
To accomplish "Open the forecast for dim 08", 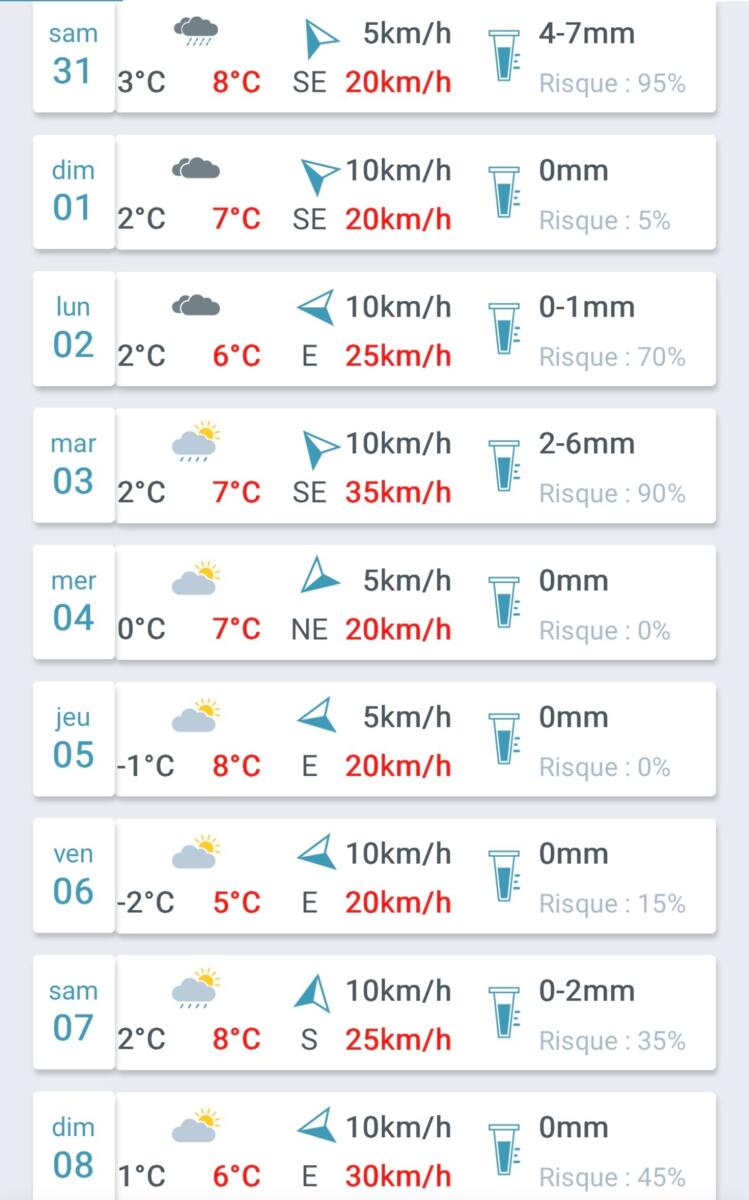I will [x=374, y=1148].
